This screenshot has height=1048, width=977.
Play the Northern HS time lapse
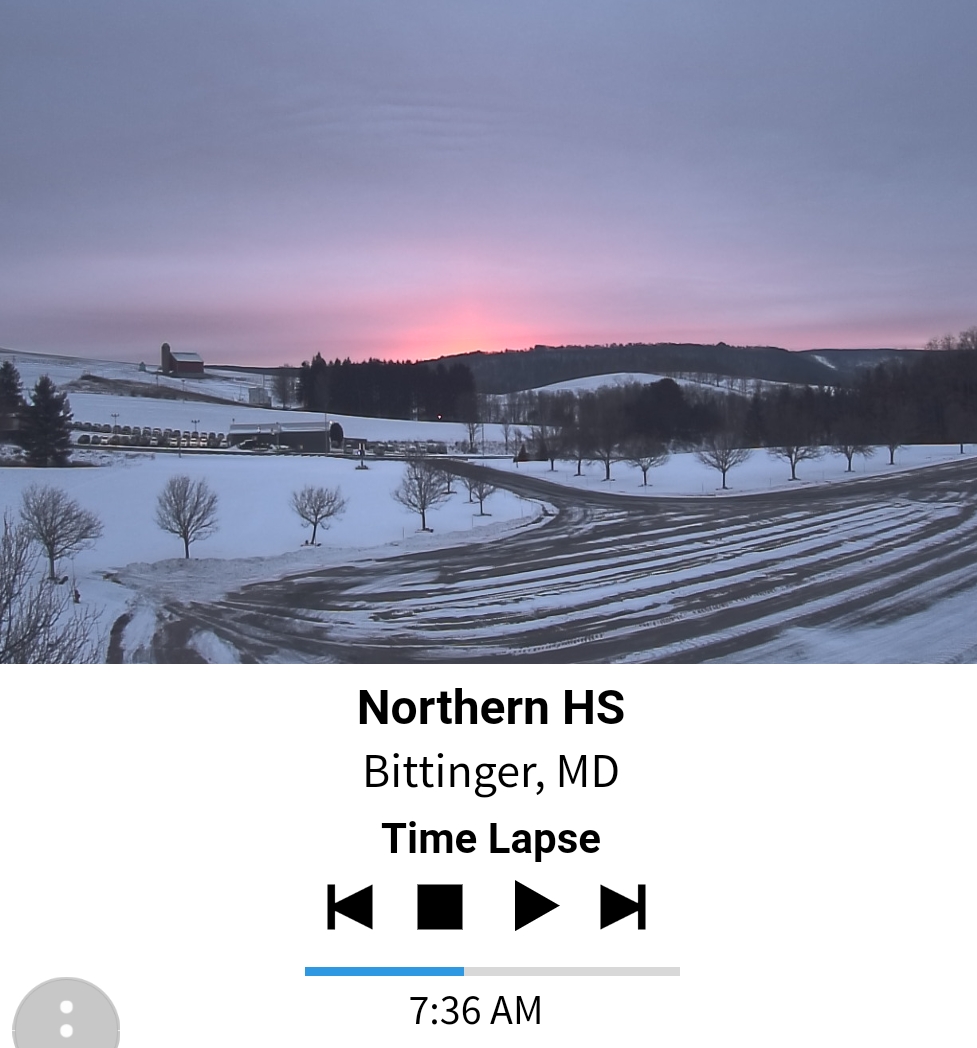click(x=536, y=907)
